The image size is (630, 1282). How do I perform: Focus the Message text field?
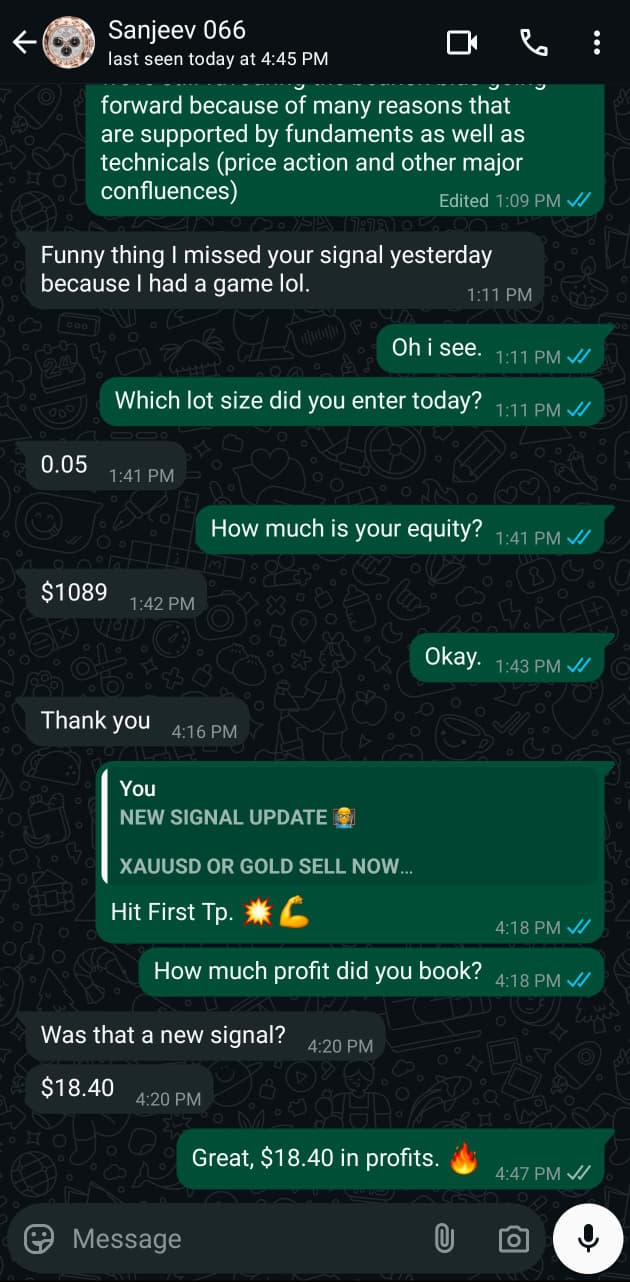[x=240, y=1239]
